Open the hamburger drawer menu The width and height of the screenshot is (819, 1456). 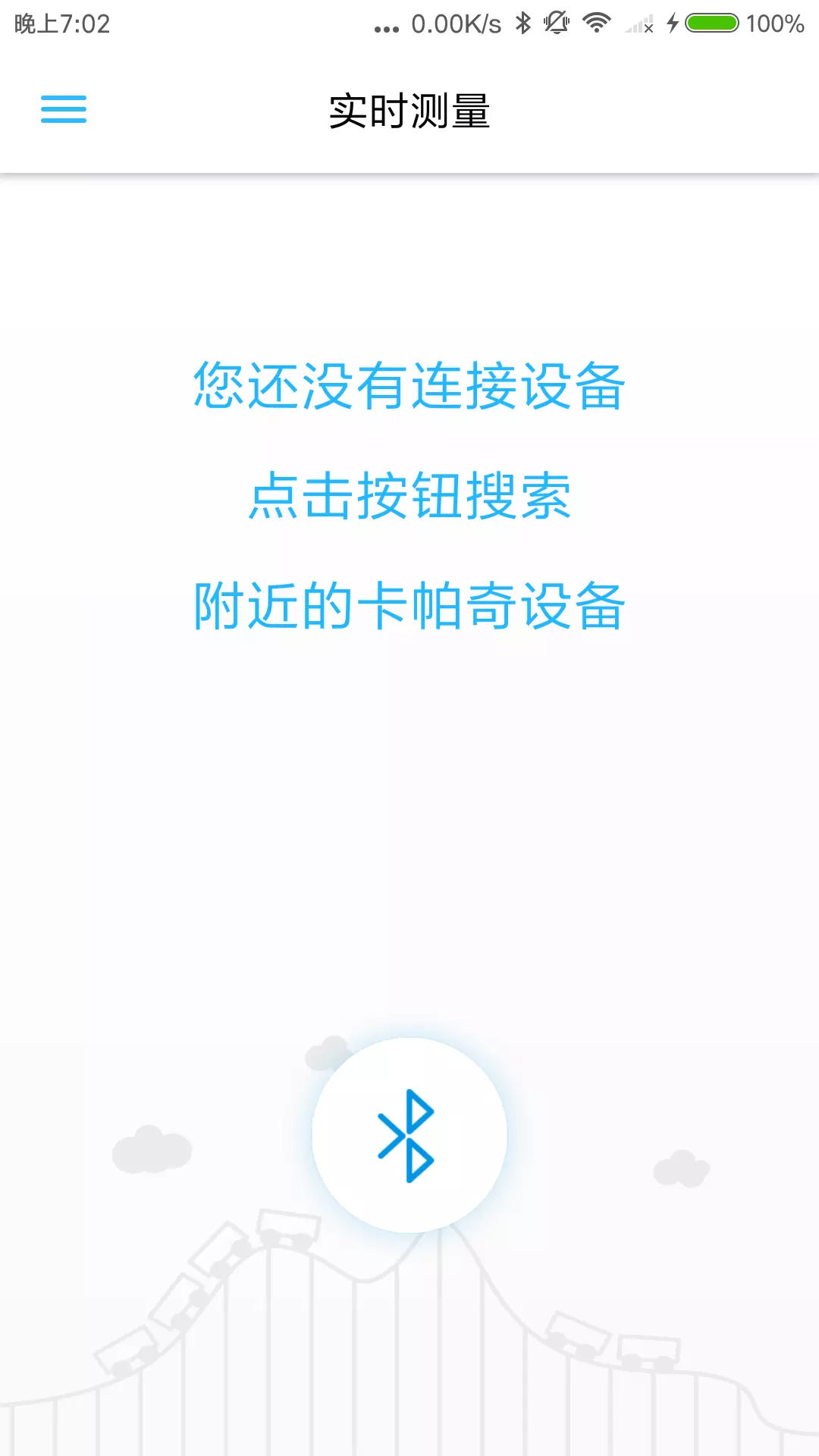coord(64,109)
